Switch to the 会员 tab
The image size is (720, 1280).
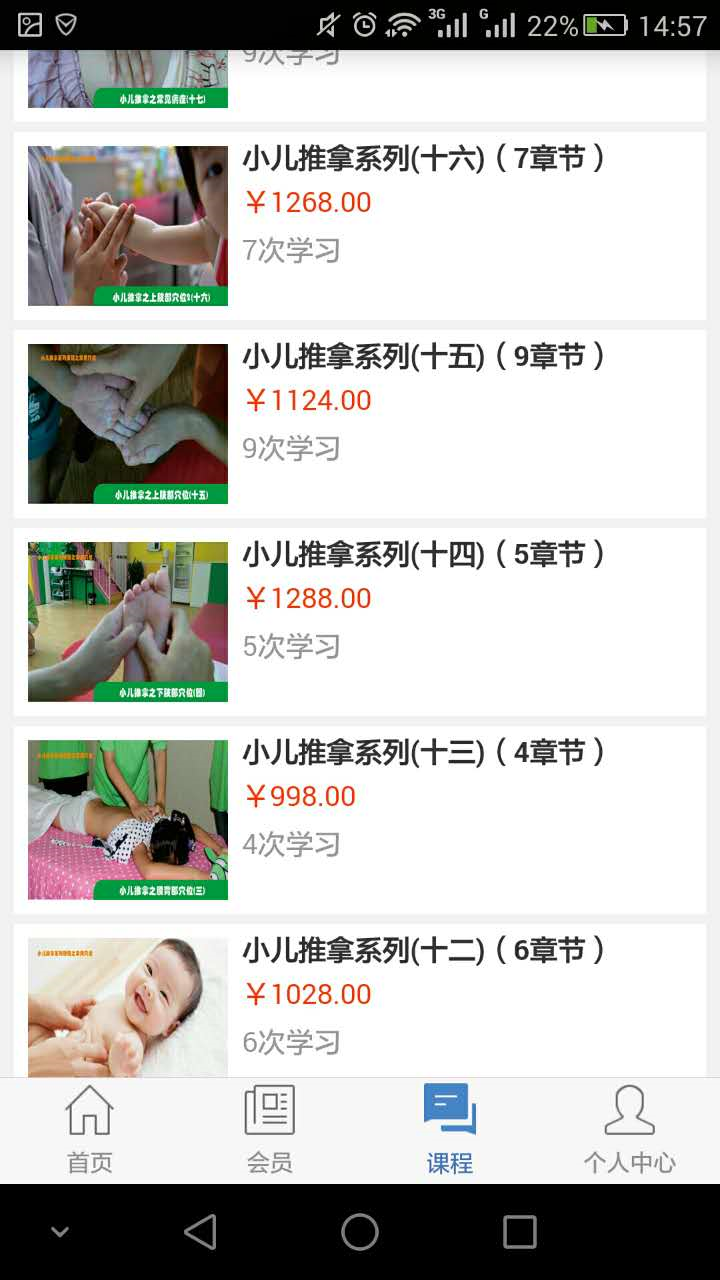click(270, 1131)
